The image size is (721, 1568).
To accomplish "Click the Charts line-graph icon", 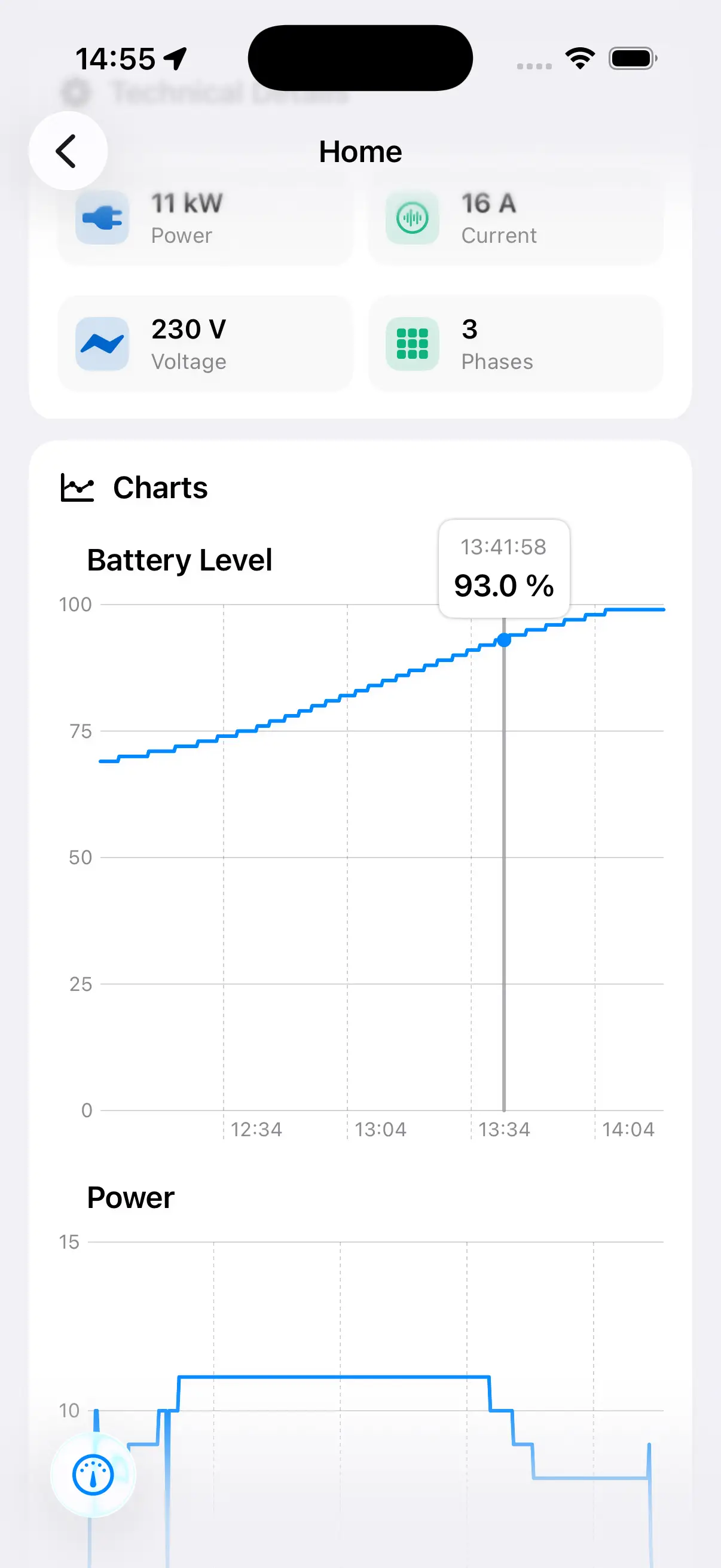I will [78, 486].
